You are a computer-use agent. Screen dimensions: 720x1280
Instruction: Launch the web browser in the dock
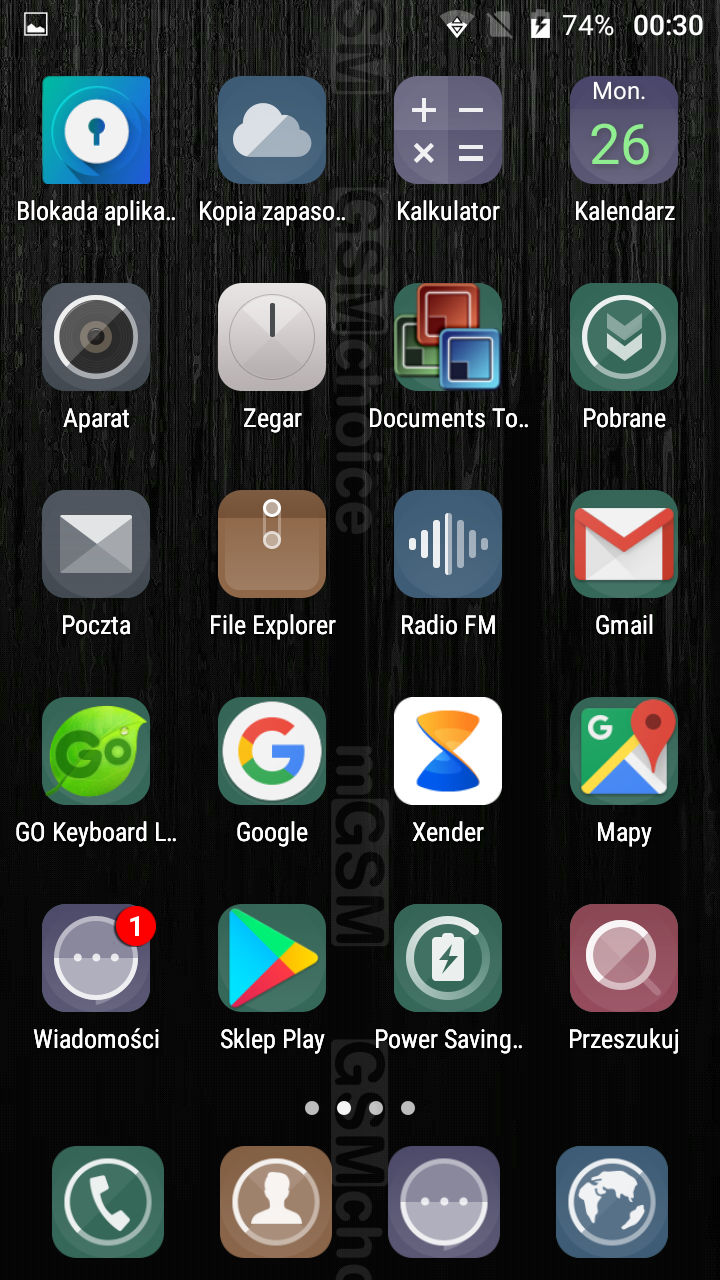(612, 1202)
